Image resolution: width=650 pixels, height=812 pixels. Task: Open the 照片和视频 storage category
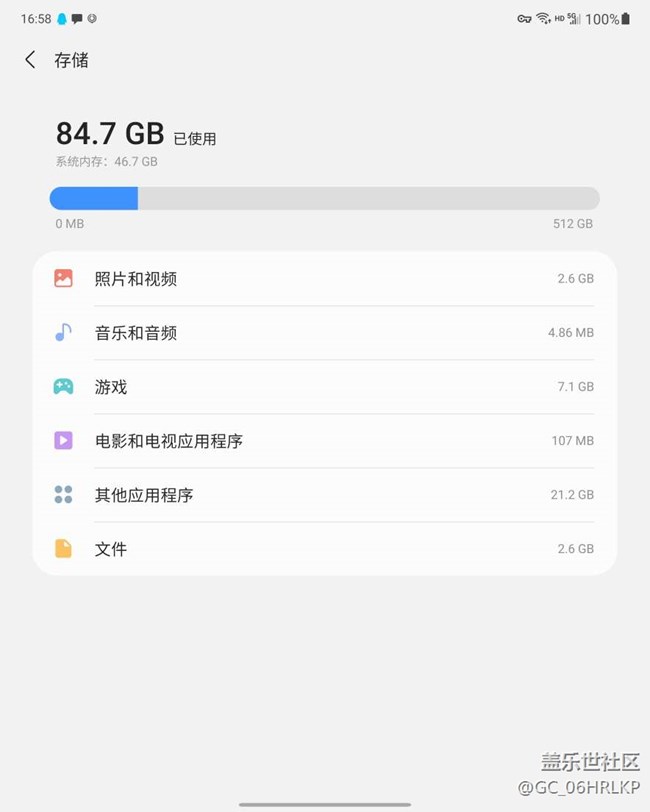(324, 279)
